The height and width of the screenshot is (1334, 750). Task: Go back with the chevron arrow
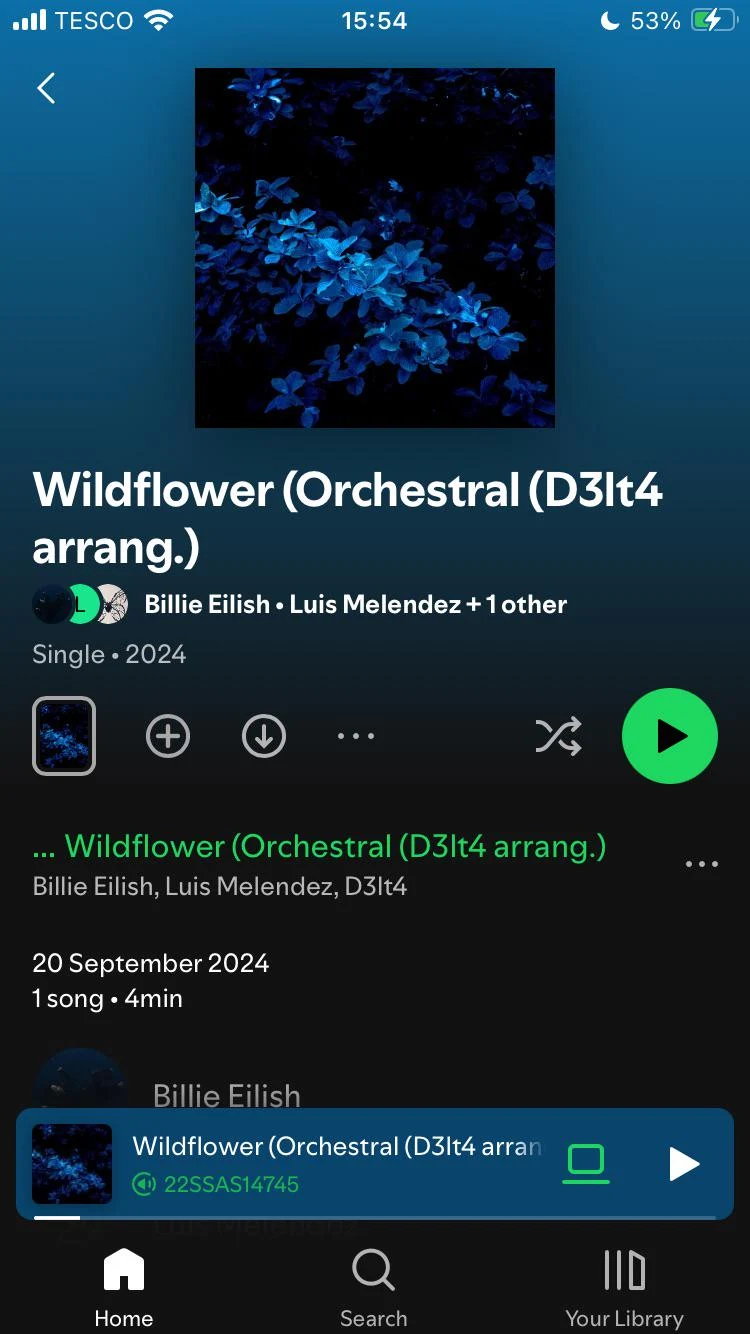pos(45,88)
